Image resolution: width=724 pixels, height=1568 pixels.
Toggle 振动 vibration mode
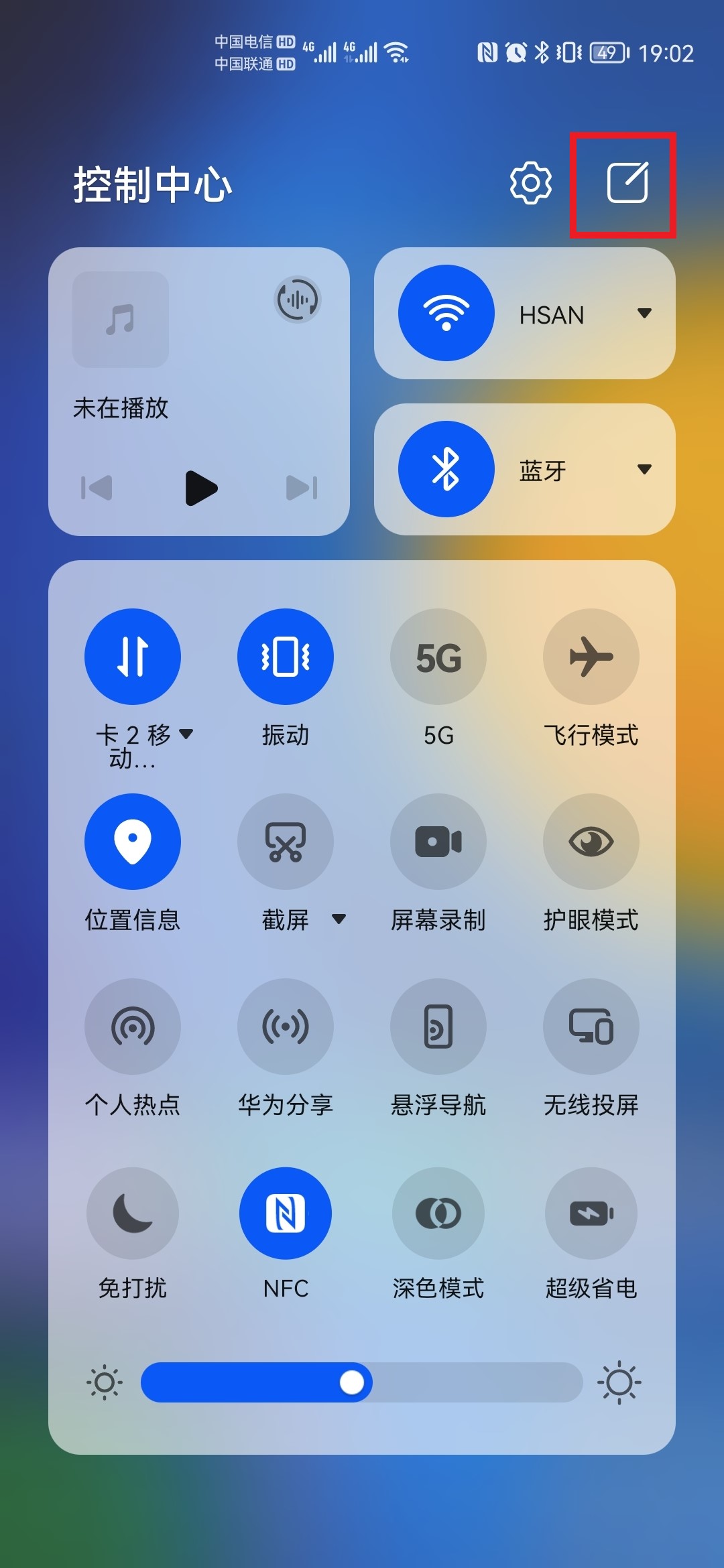click(286, 657)
